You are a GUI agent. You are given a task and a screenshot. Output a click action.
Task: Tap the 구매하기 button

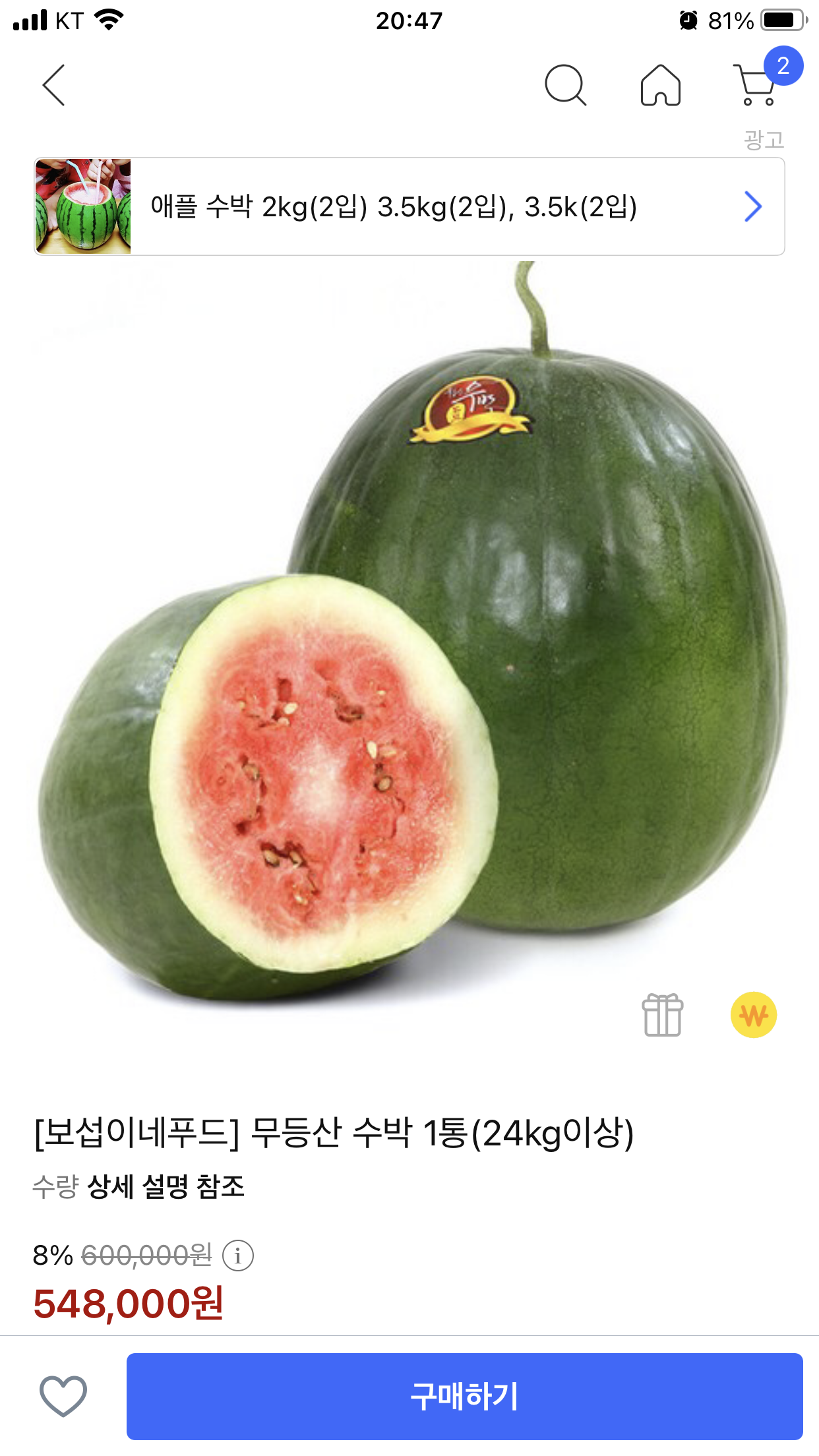[x=464, y=1396]
